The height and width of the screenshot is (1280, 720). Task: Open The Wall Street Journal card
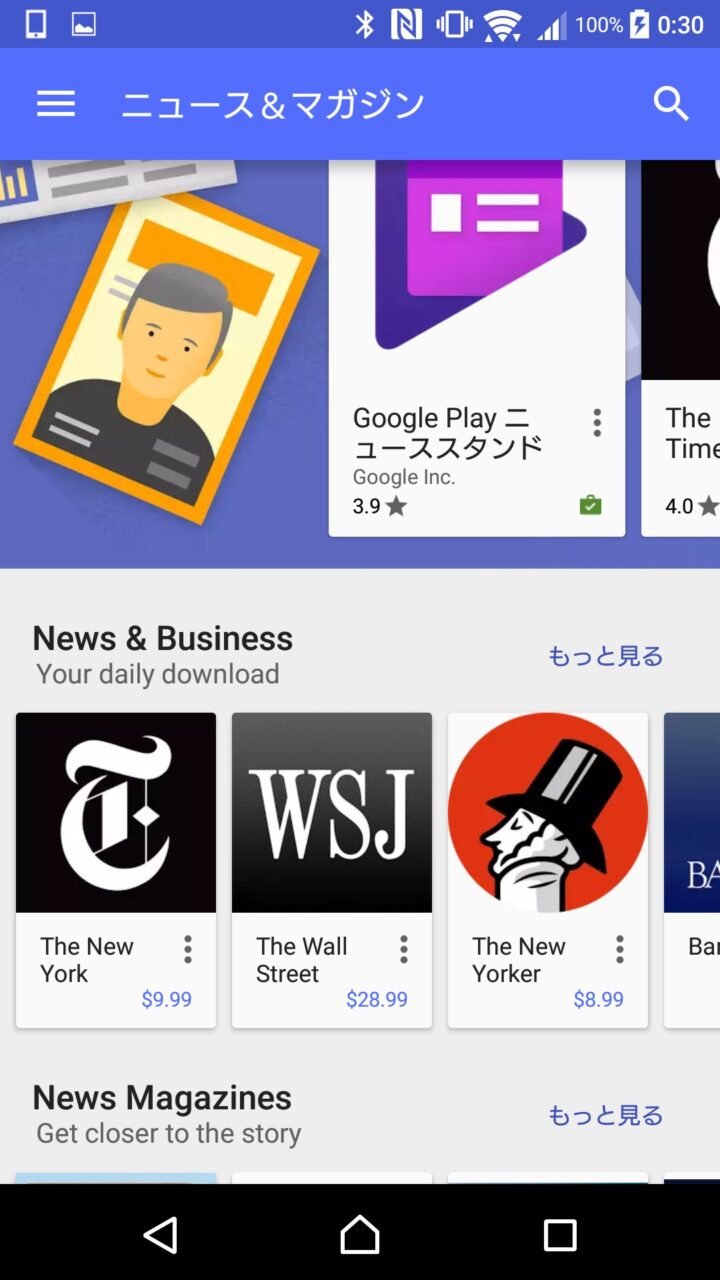pos(332,812)
